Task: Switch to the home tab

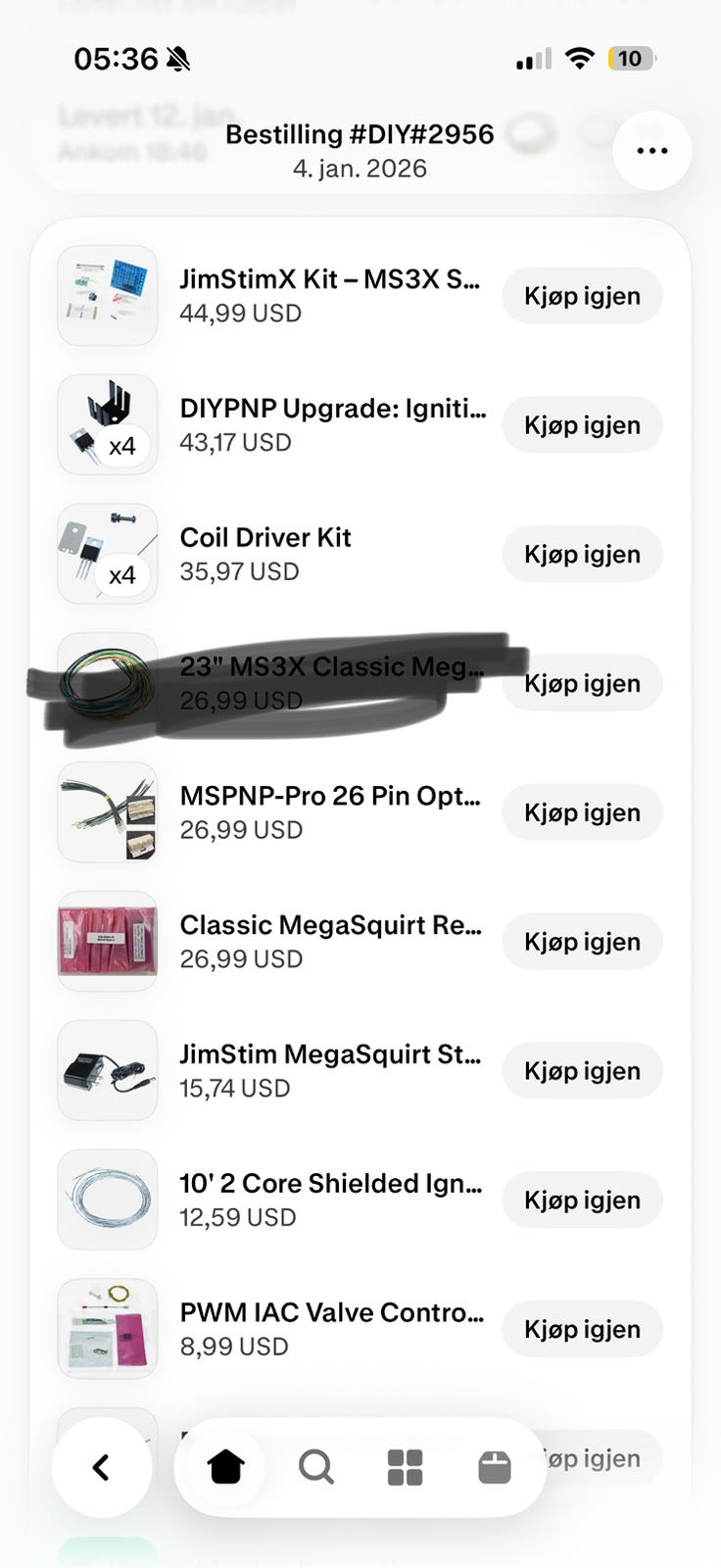Action: pos(226,1467)
